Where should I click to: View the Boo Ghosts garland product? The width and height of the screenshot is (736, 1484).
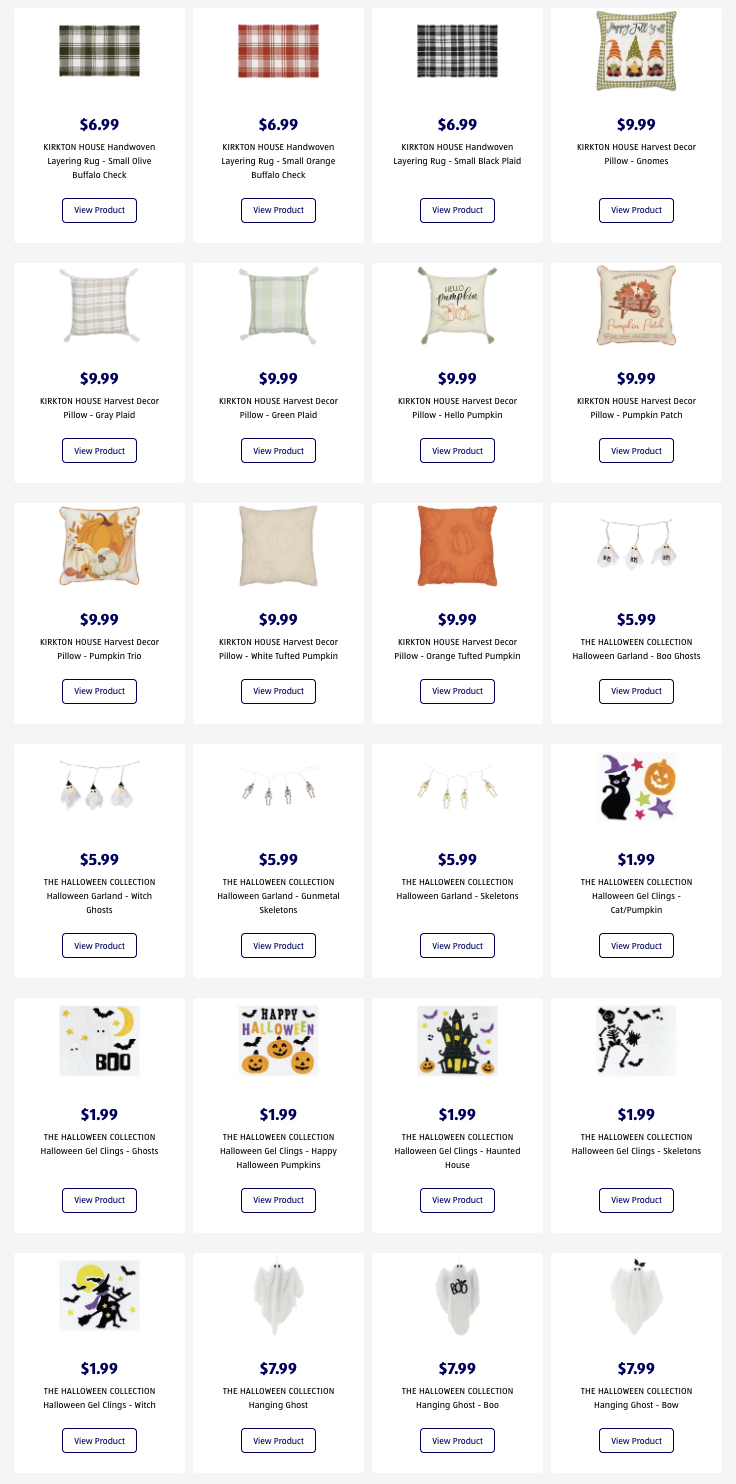click(x=636, y=691)
